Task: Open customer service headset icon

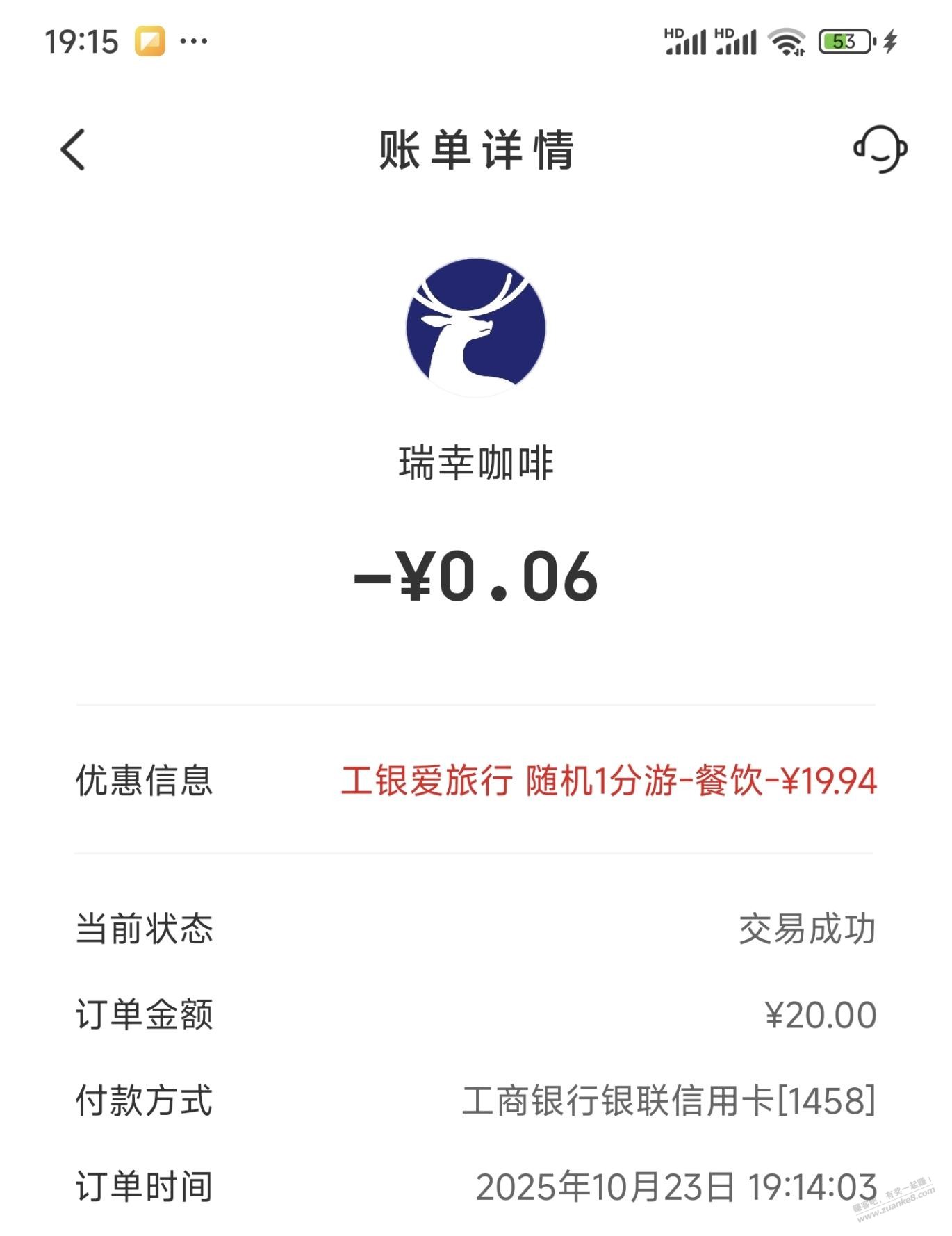Action: [x=880, y=149]
